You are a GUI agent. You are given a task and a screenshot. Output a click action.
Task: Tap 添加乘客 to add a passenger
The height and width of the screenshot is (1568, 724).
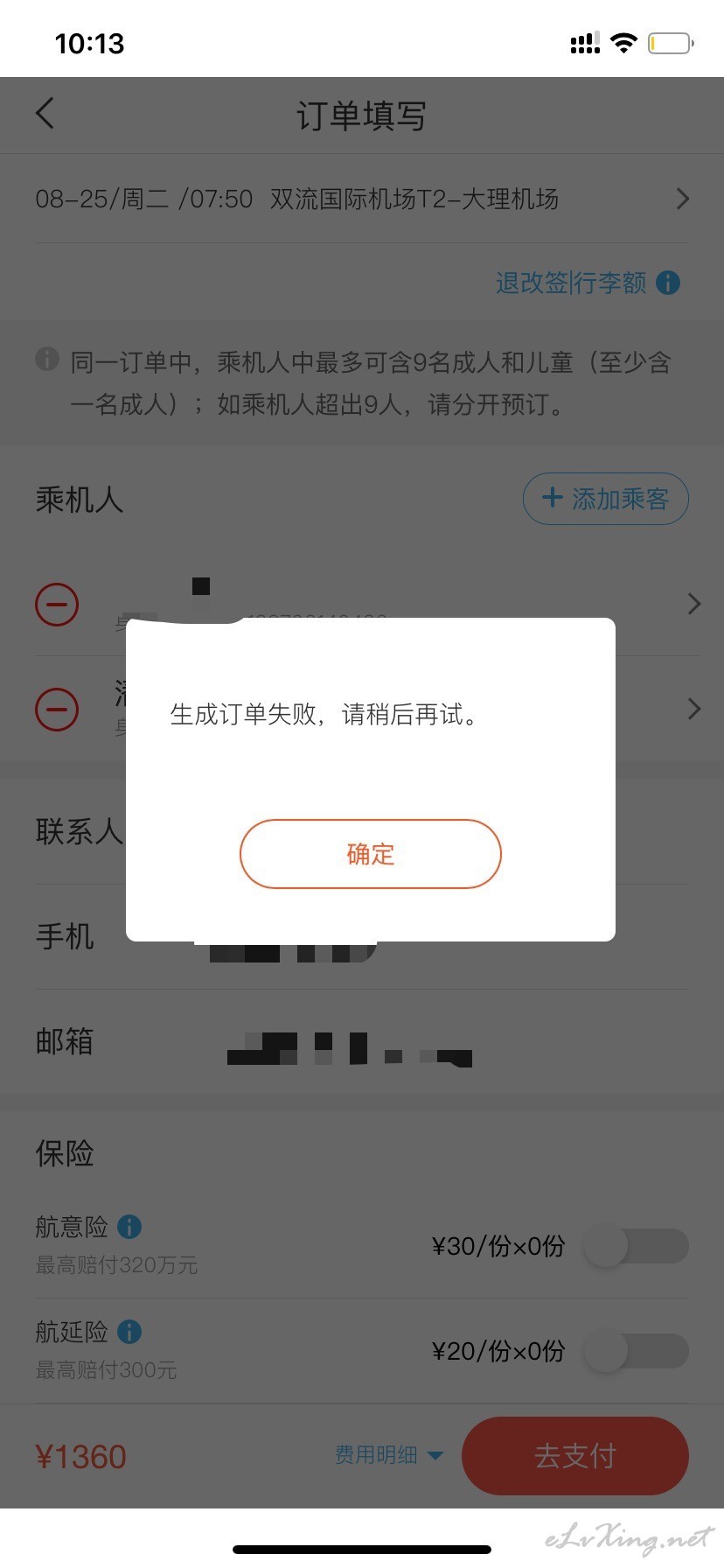pyautogui.click(x=606, y=499)
